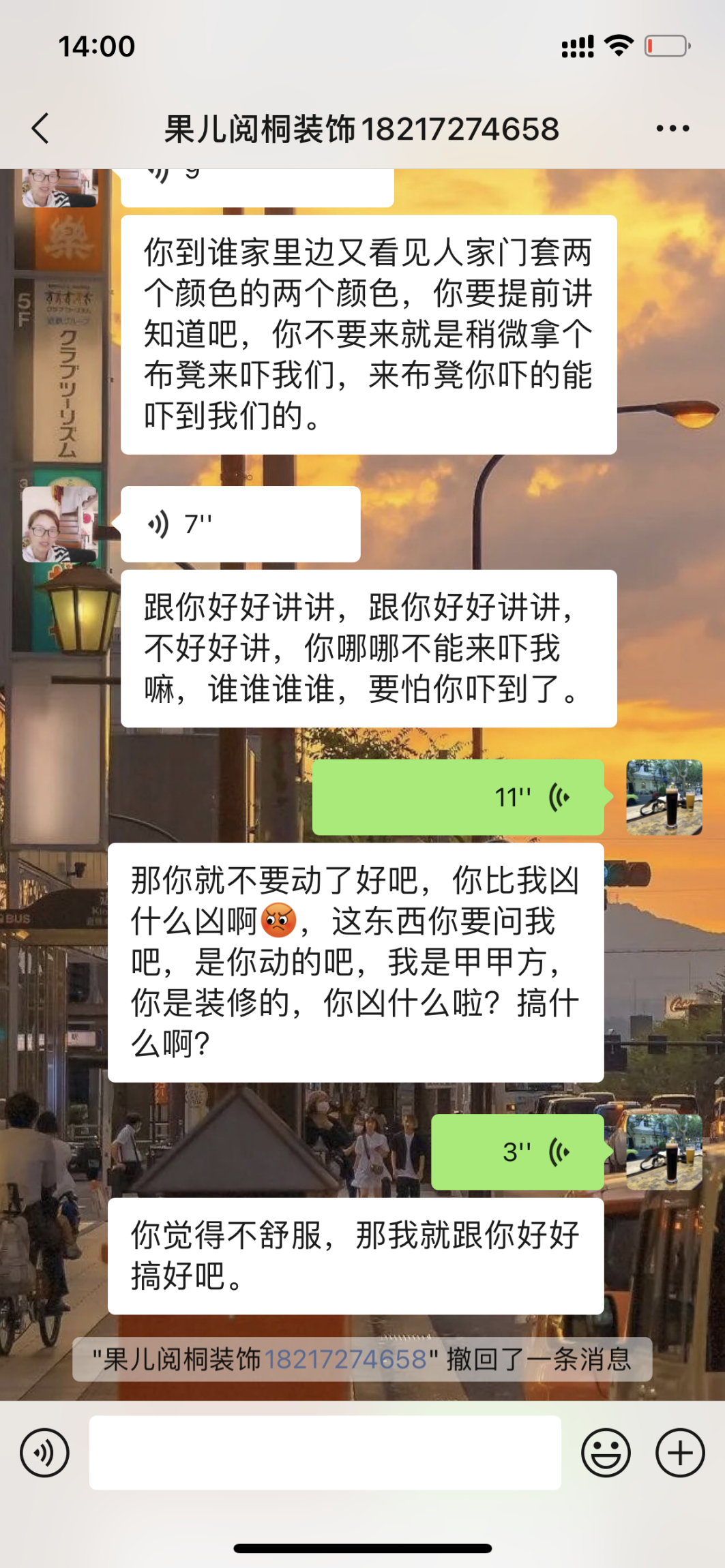Play the 7-second voice message
725x1568 pixels.
[240, 524]
